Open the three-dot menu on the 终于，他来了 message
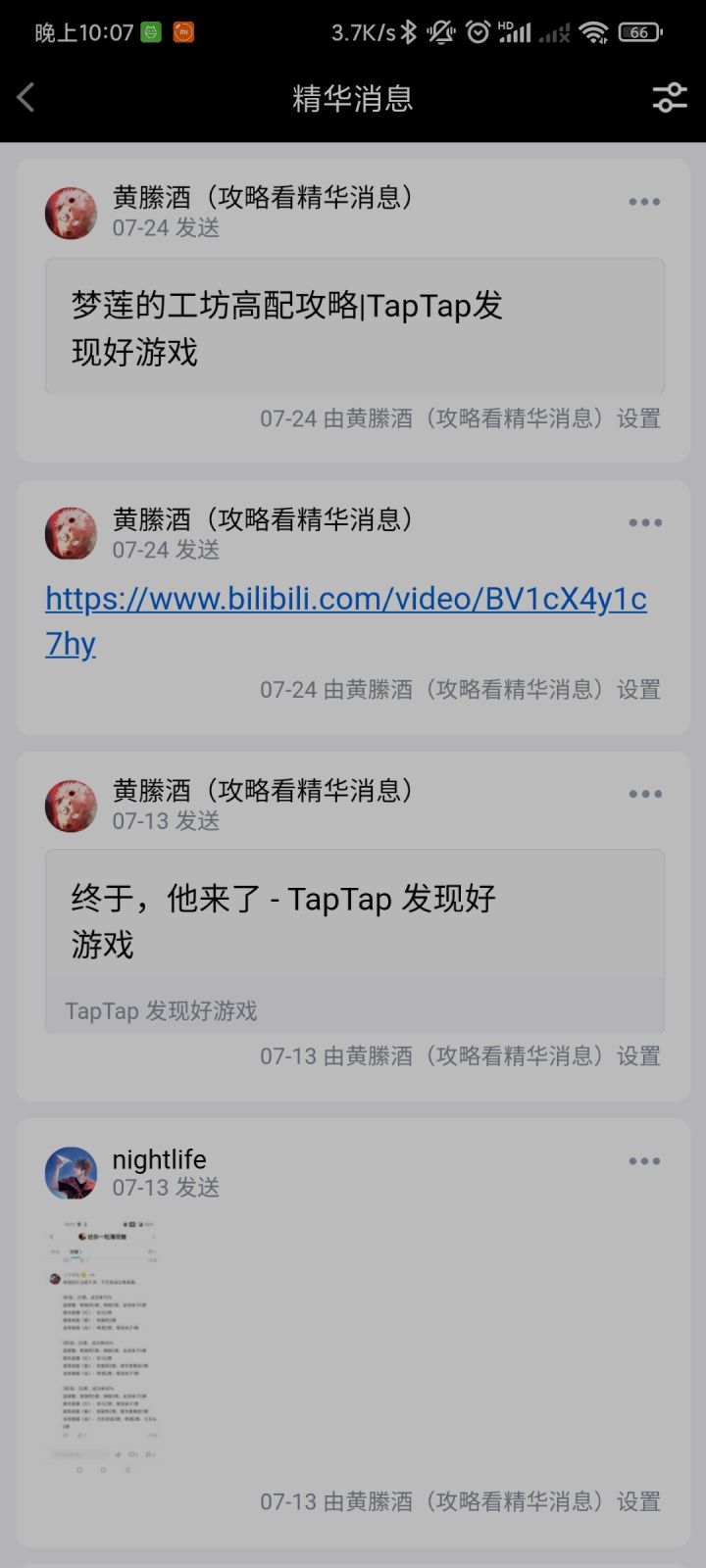This screenshot has height=1568, width=706. 644,794
